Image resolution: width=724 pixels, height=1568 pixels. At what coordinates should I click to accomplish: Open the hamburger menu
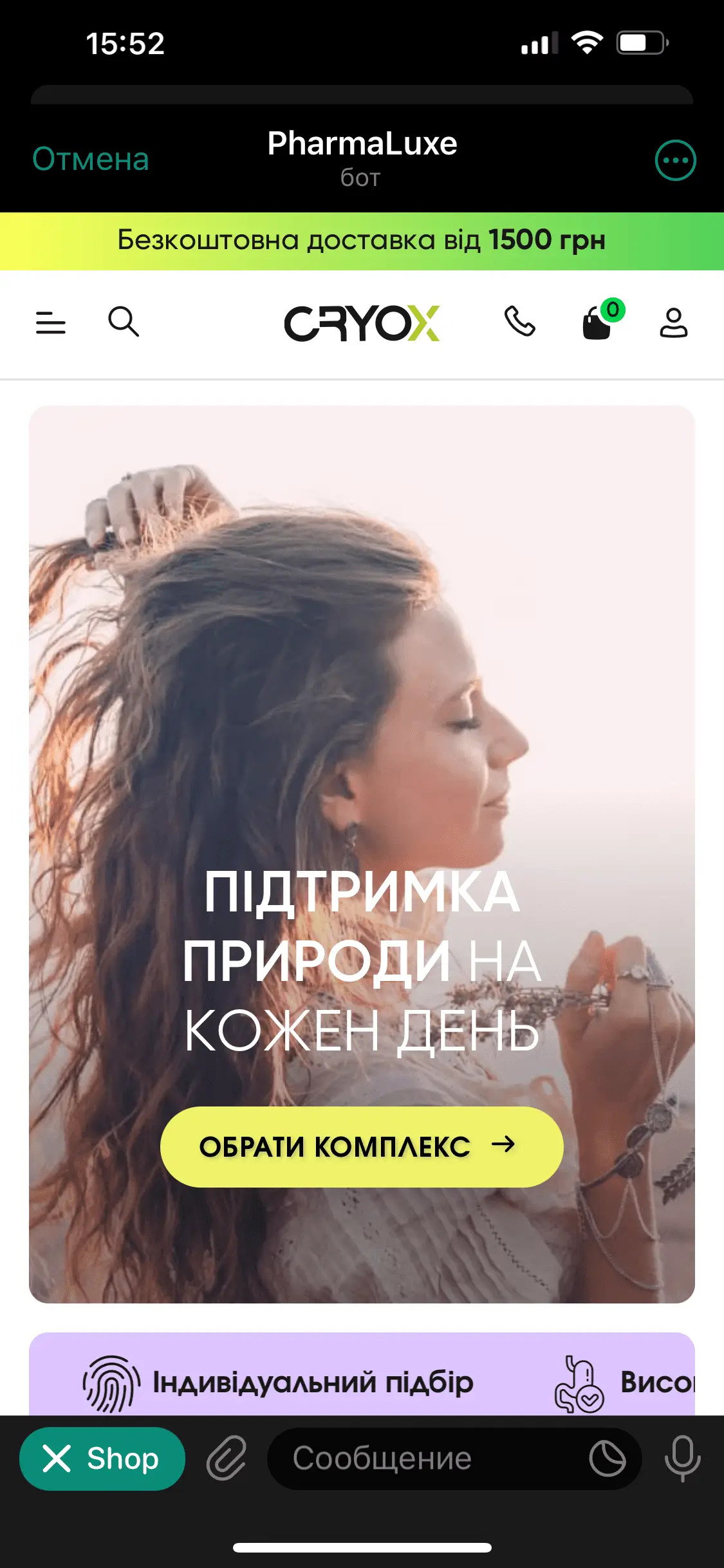tap(51, 322)
